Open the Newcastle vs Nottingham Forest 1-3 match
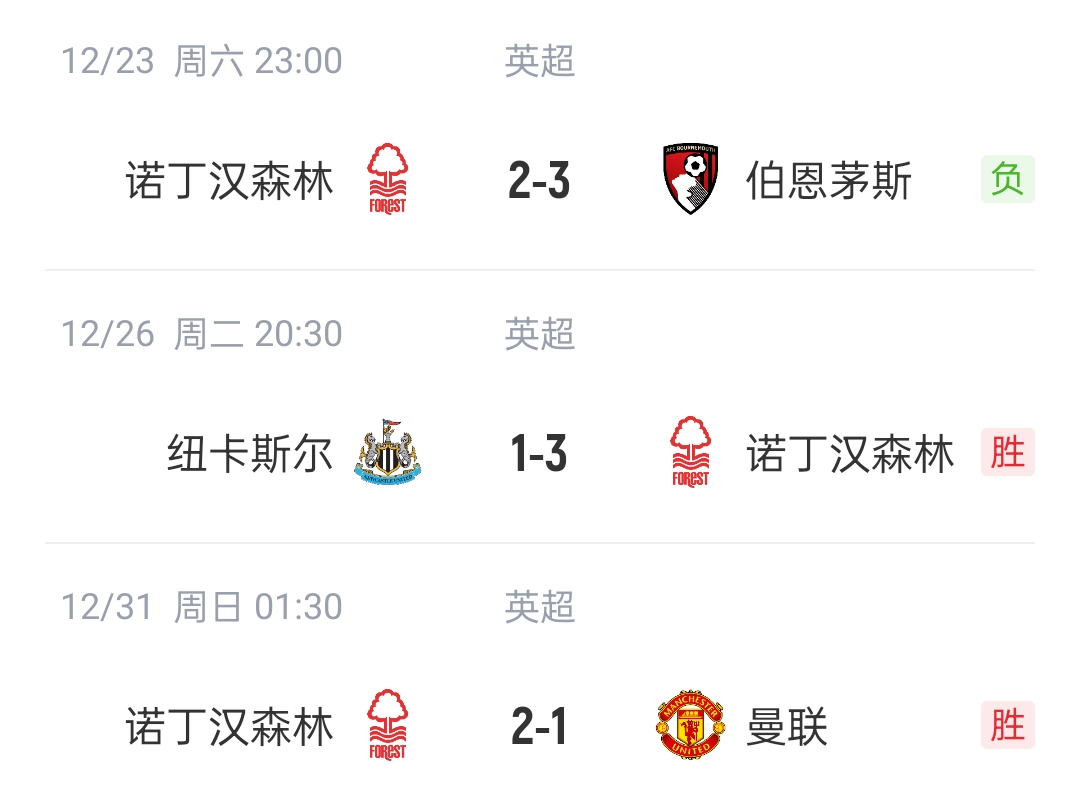This screenshot has width=1080, height=809. point(539,455)
